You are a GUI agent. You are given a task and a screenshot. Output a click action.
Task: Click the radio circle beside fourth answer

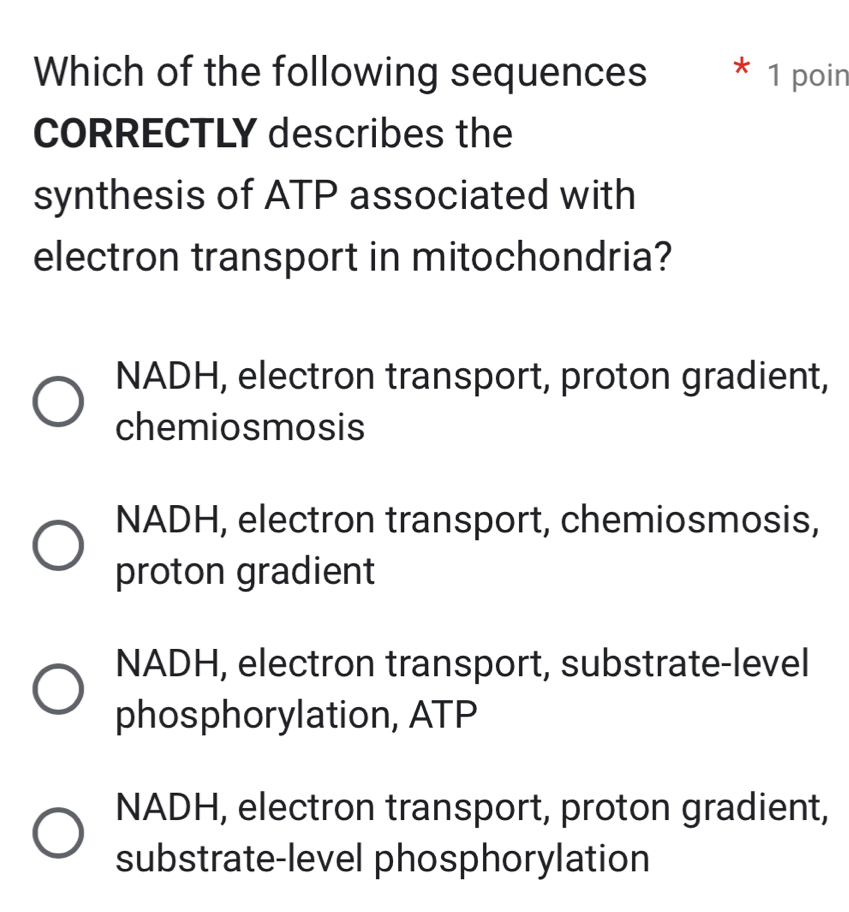(59, 831)
